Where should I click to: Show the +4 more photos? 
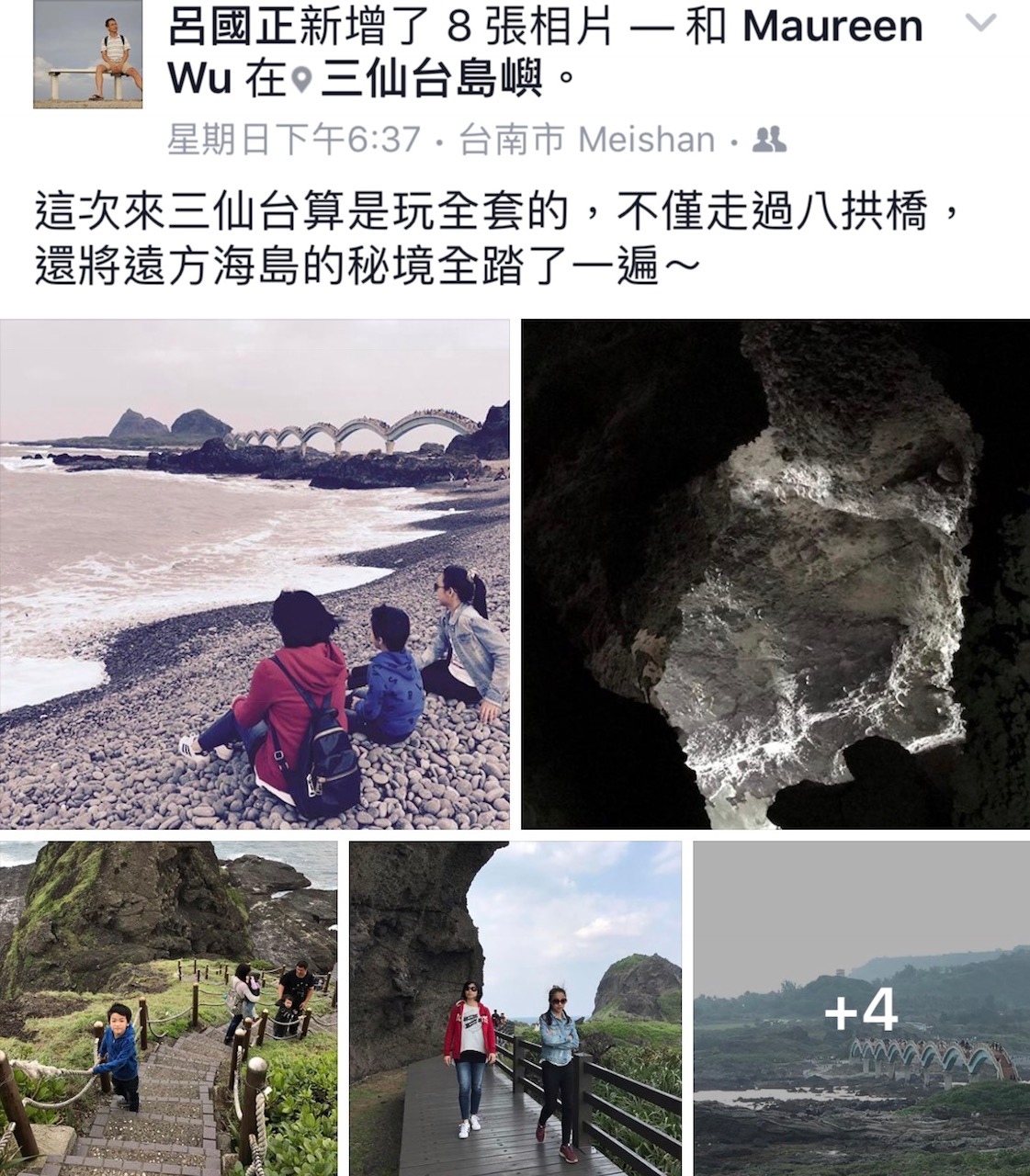861,1008
